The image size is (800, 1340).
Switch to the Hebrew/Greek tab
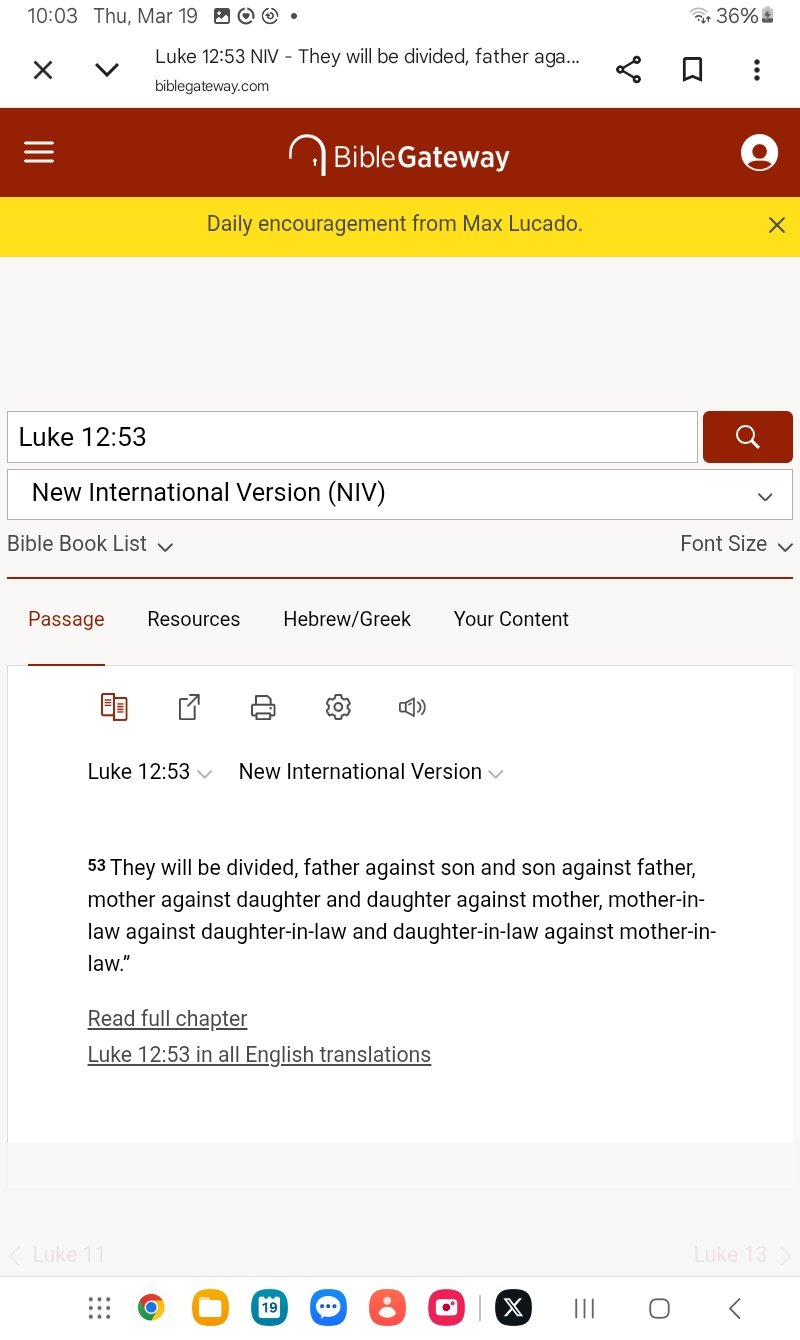347,619
